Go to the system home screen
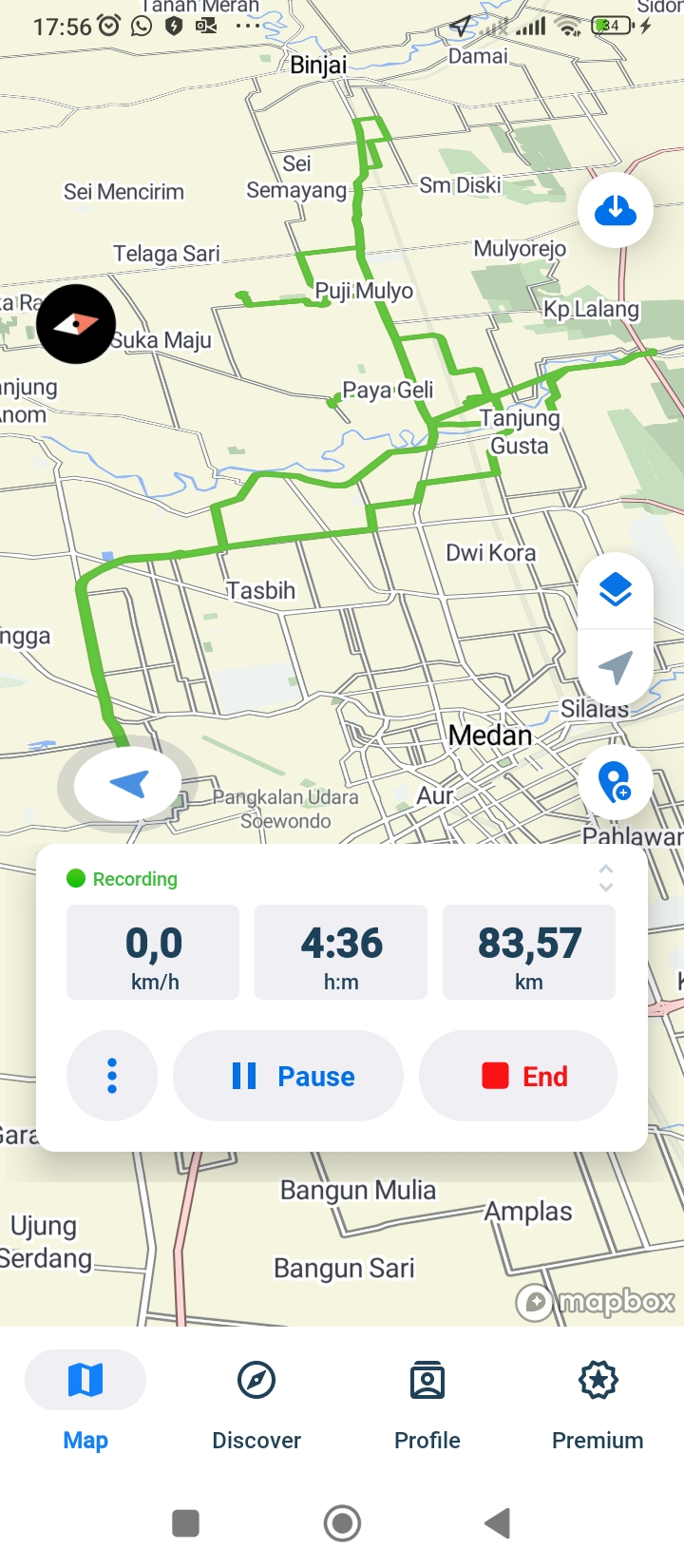 coord(342,1523)
